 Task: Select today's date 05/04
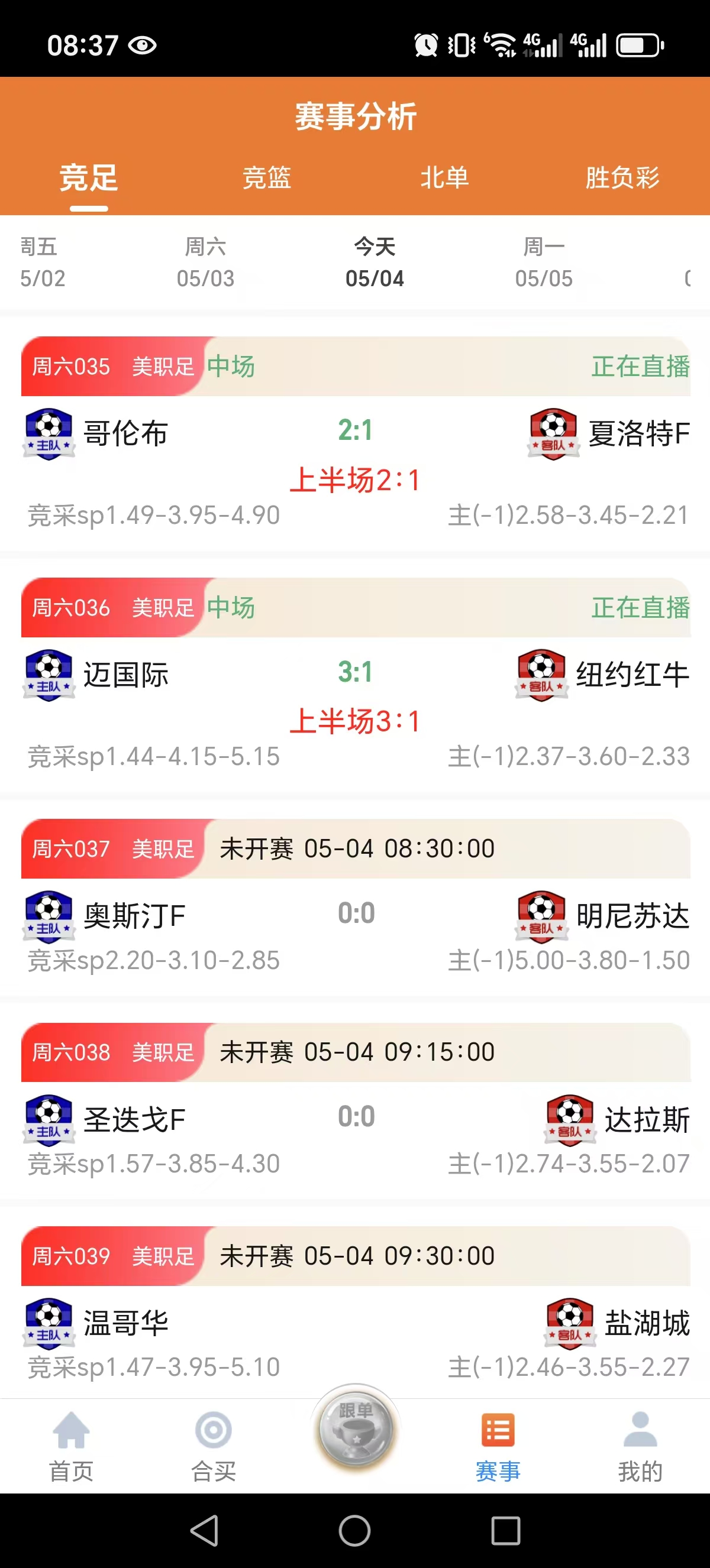[x=375, y=263]
